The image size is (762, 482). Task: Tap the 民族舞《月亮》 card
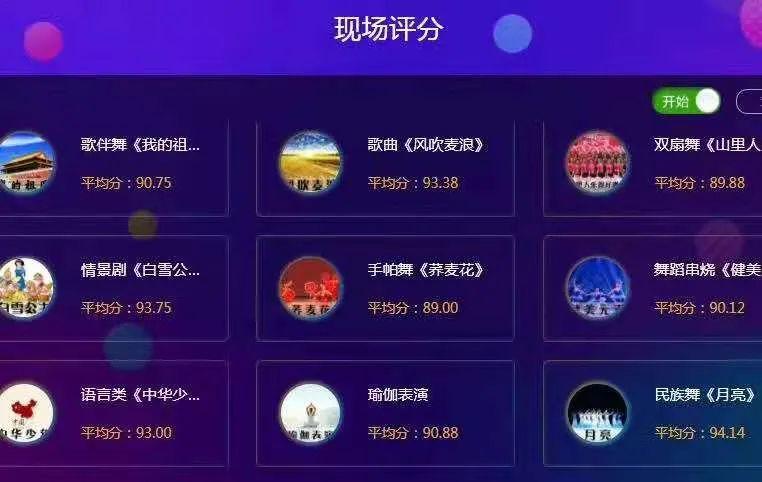660,413
